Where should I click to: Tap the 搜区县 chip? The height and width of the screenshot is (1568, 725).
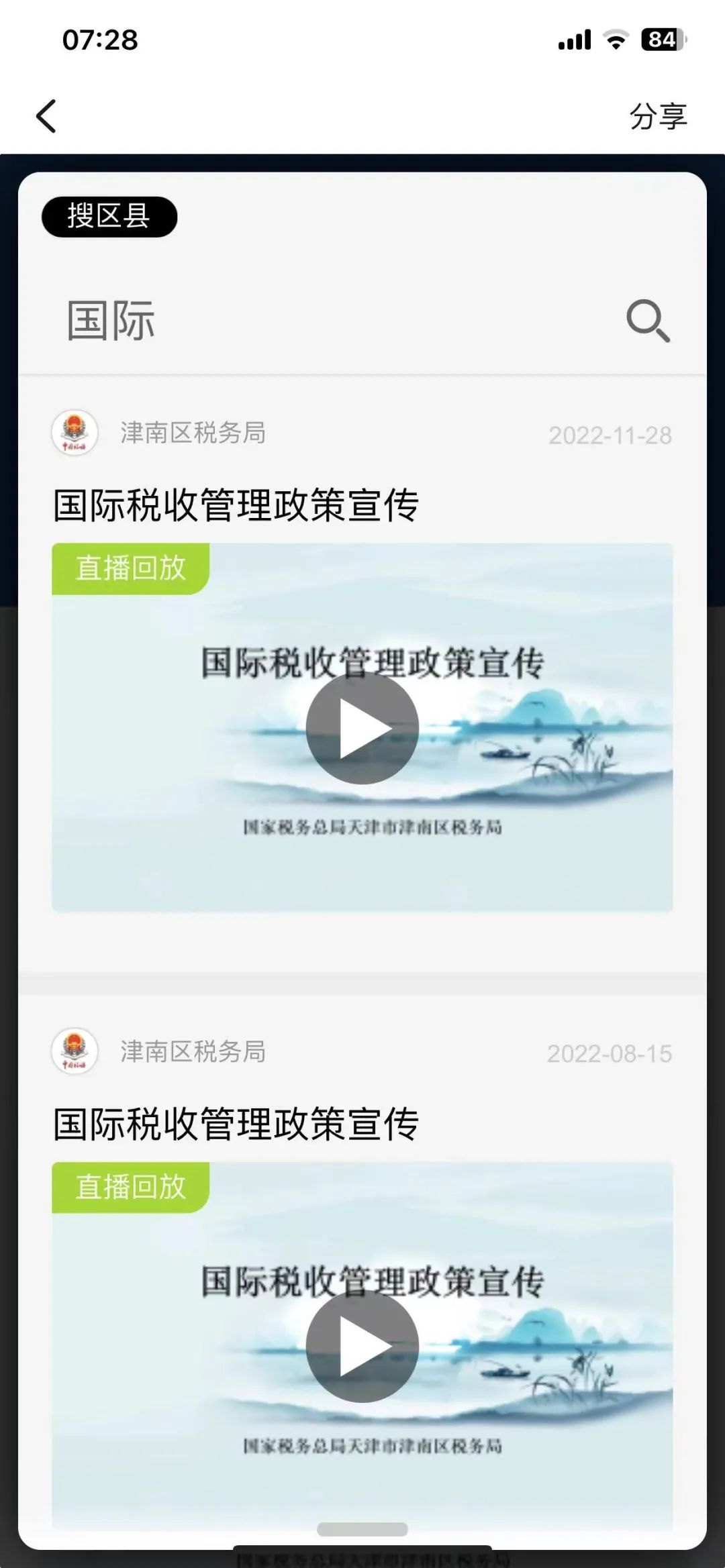(109, 217)
